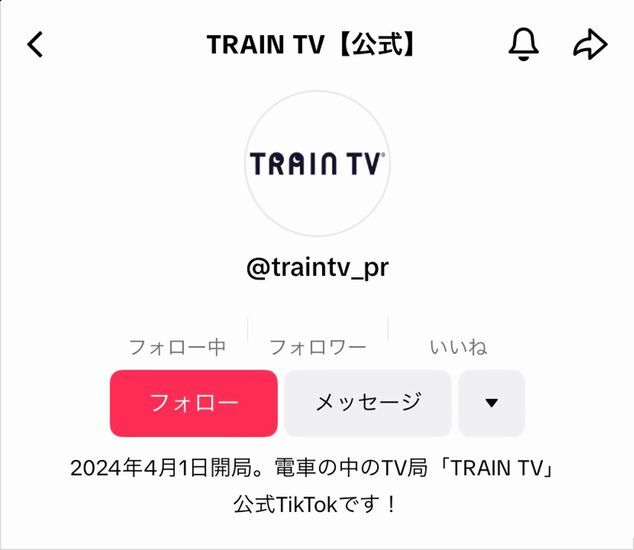This screenshot has height=550, width=634.
Task: Send a message via メッセージ button
Action: [368, 403]
